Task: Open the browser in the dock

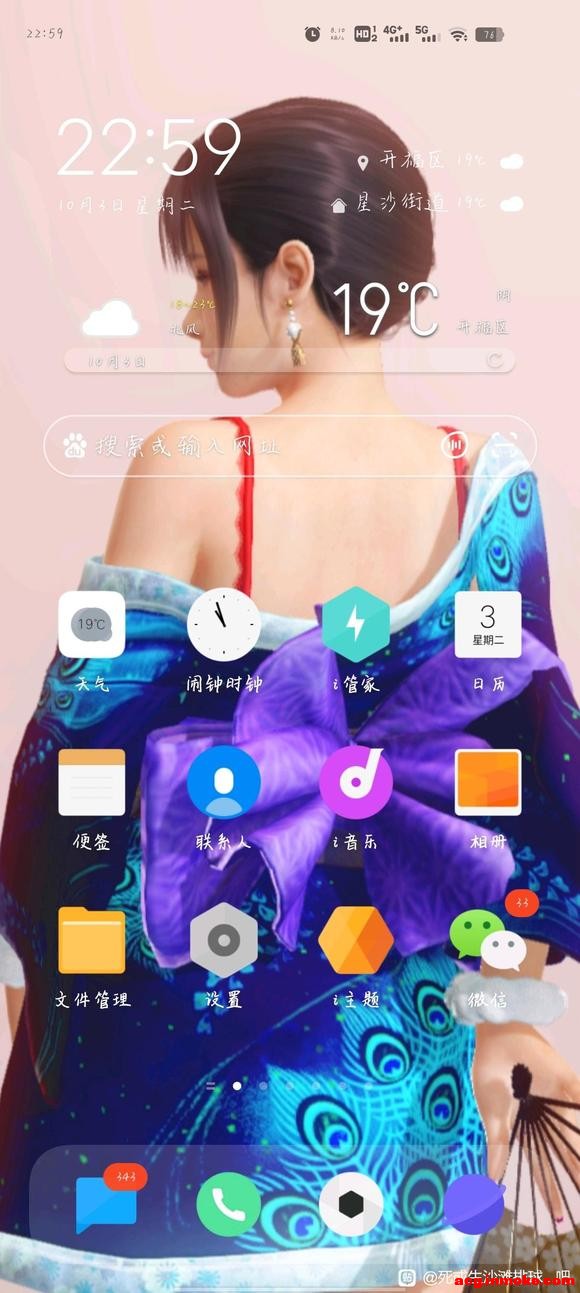Action: 474,1204
